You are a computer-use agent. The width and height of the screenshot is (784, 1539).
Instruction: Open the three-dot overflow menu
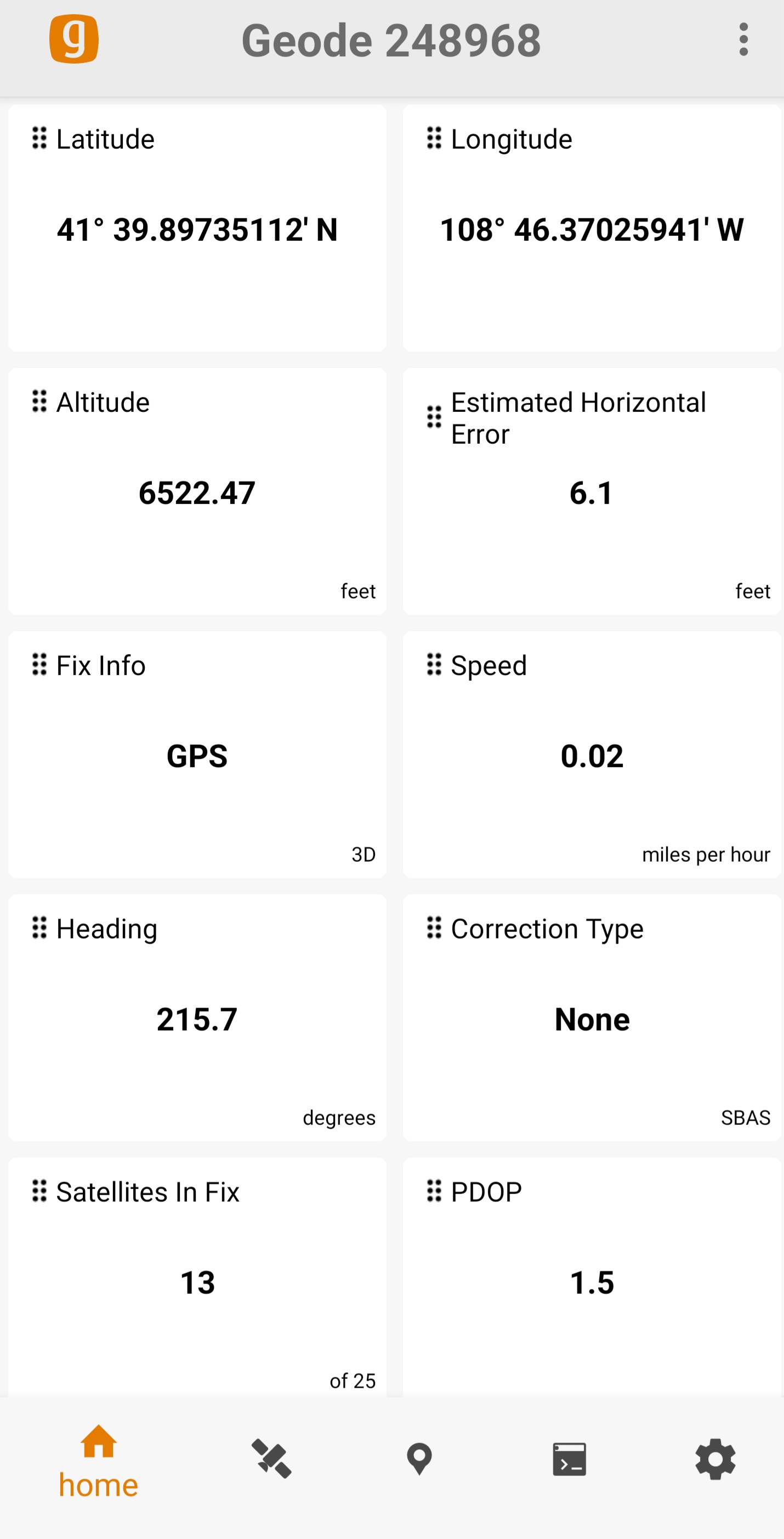[743, 39]
